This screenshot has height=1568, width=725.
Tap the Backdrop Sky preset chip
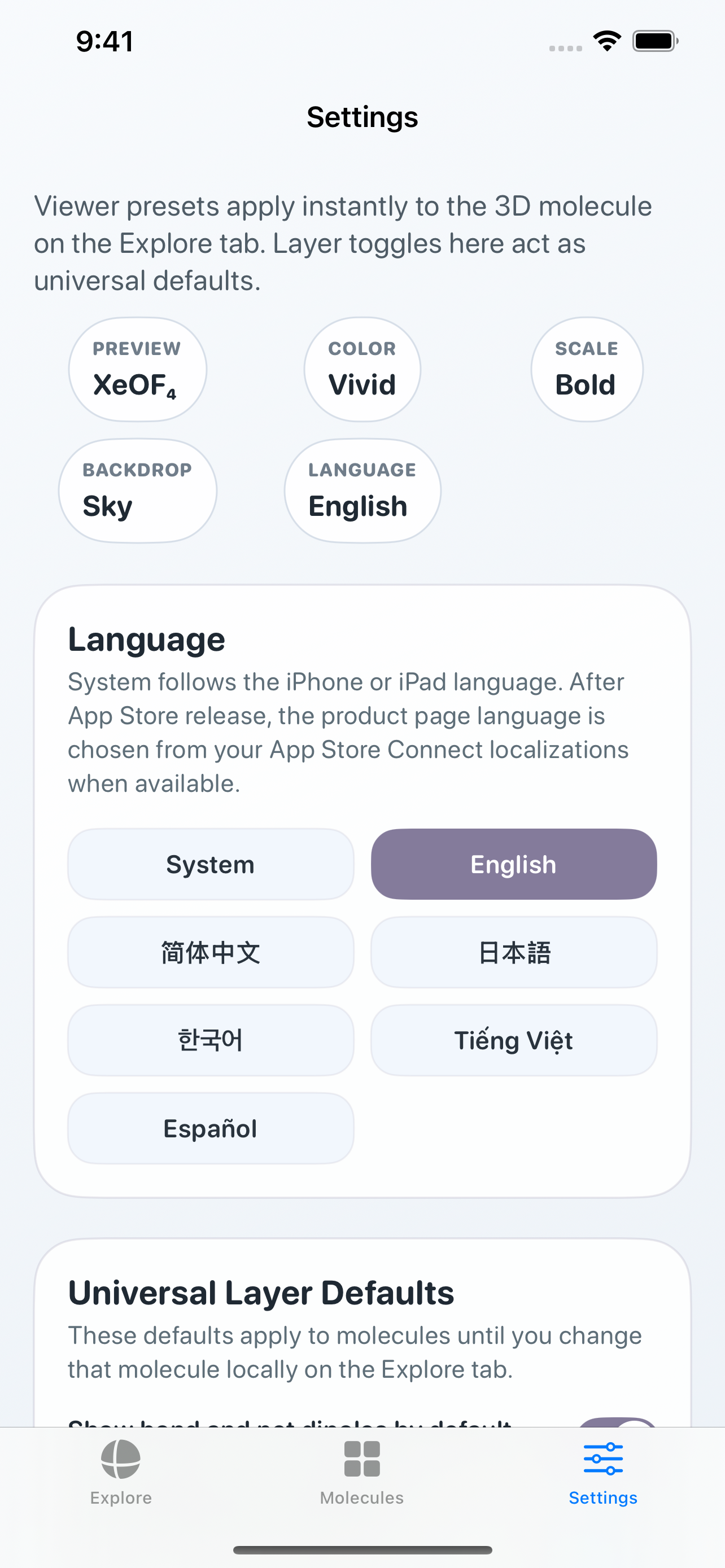click(x=138, y=490)
